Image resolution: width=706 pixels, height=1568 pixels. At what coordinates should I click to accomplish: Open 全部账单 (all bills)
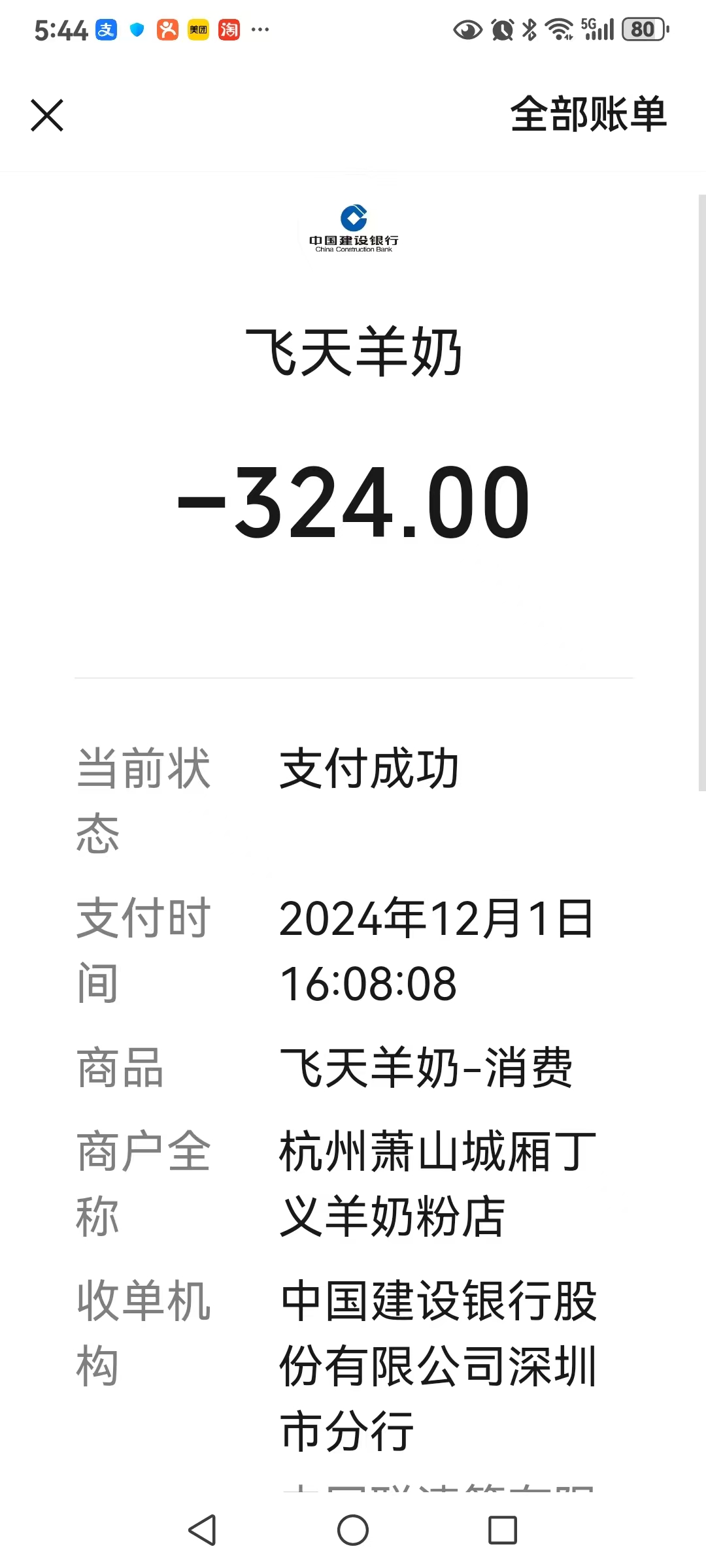tap(588, 114)
